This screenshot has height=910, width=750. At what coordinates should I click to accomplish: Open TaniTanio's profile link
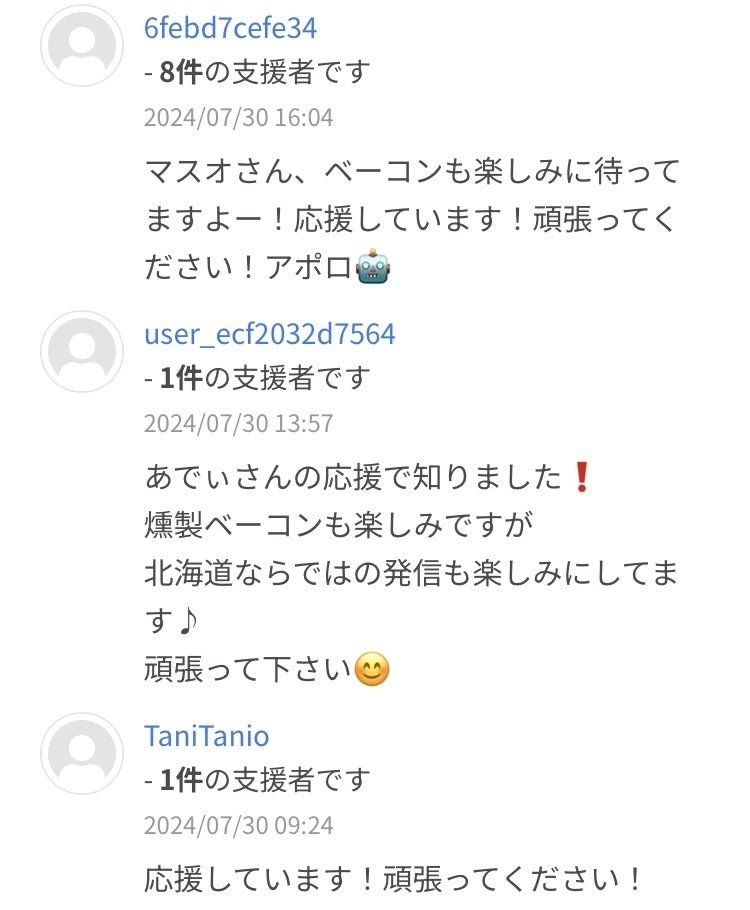point(207,736)
